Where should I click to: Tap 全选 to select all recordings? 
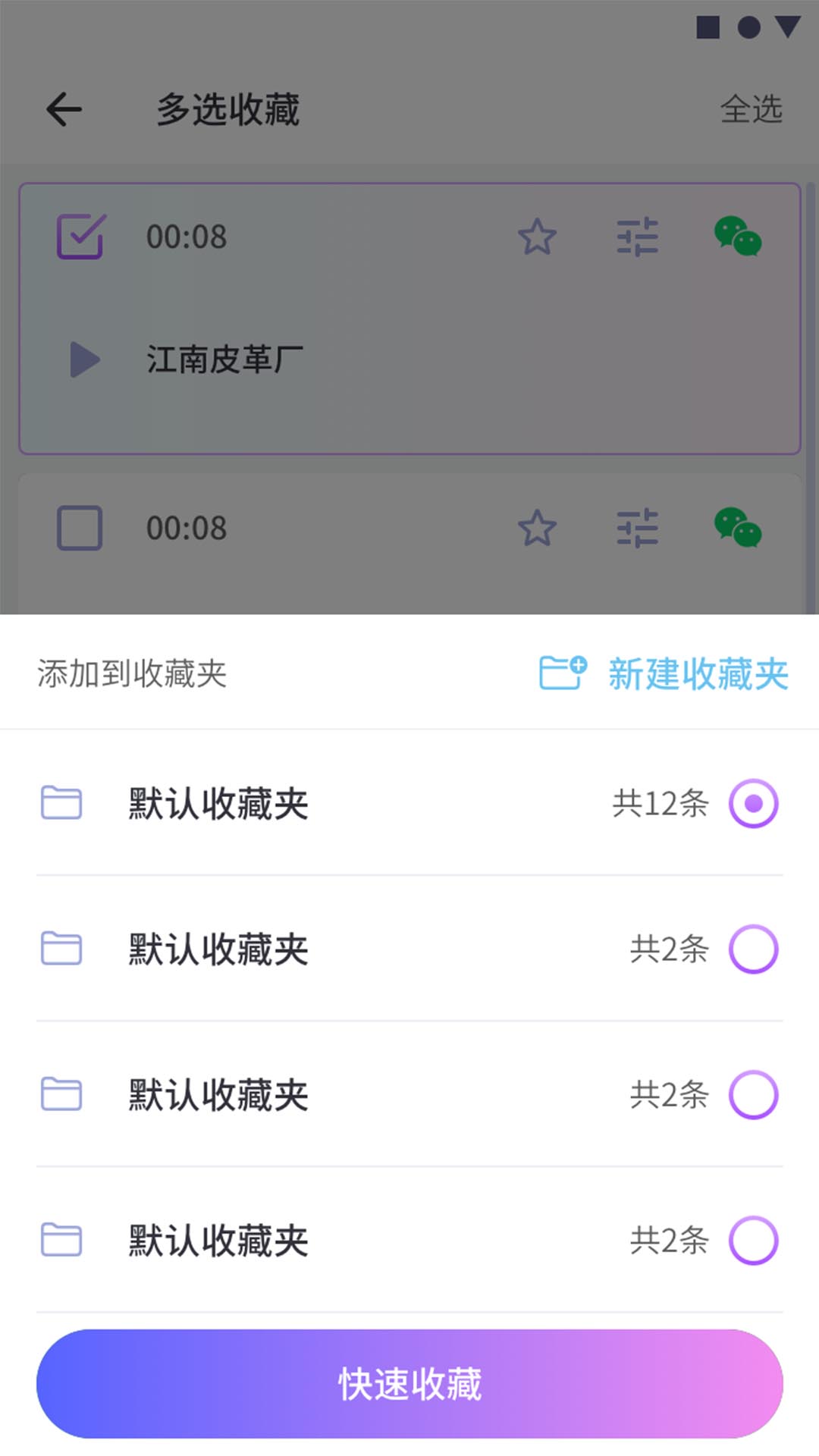752,111
